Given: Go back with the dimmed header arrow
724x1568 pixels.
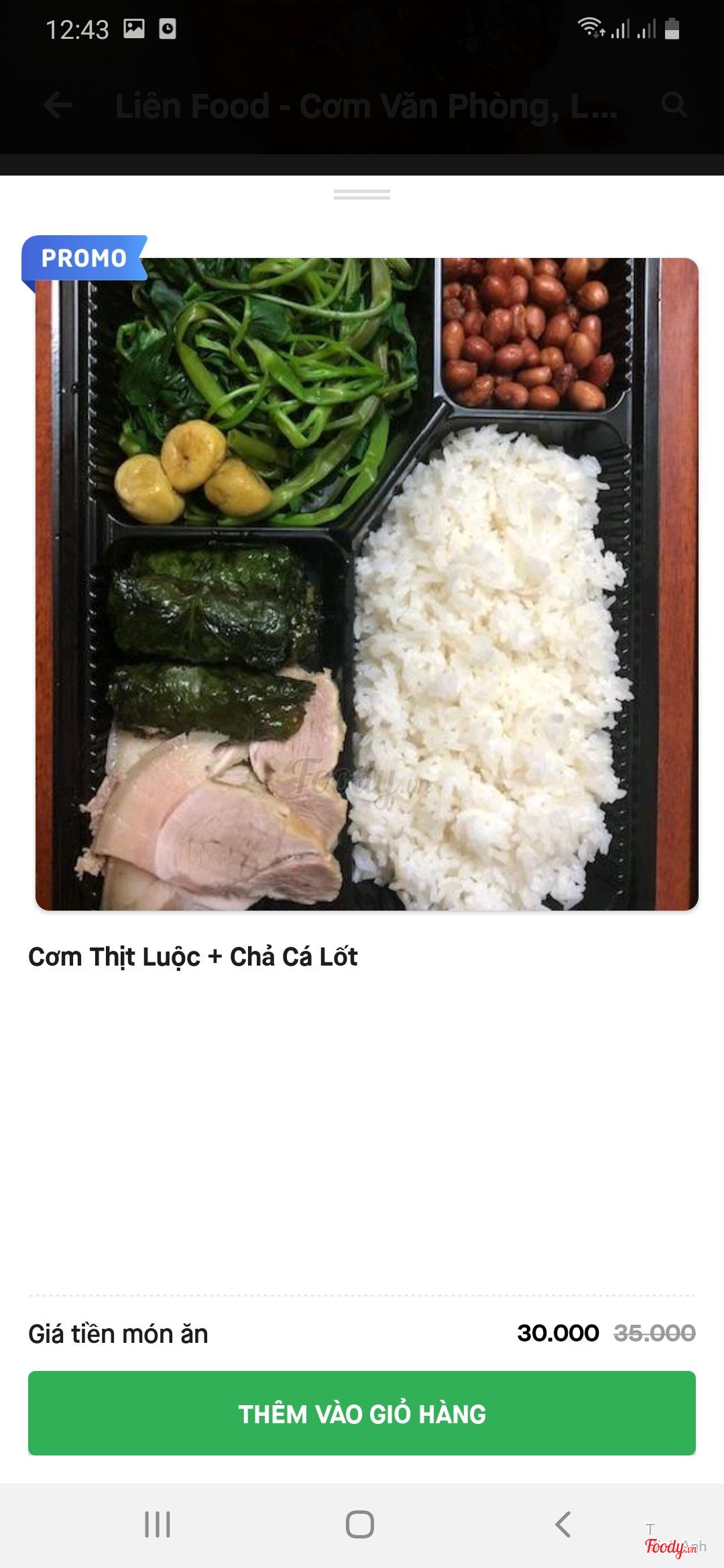Looking at the screenshot, I should (x=58, y=105).
